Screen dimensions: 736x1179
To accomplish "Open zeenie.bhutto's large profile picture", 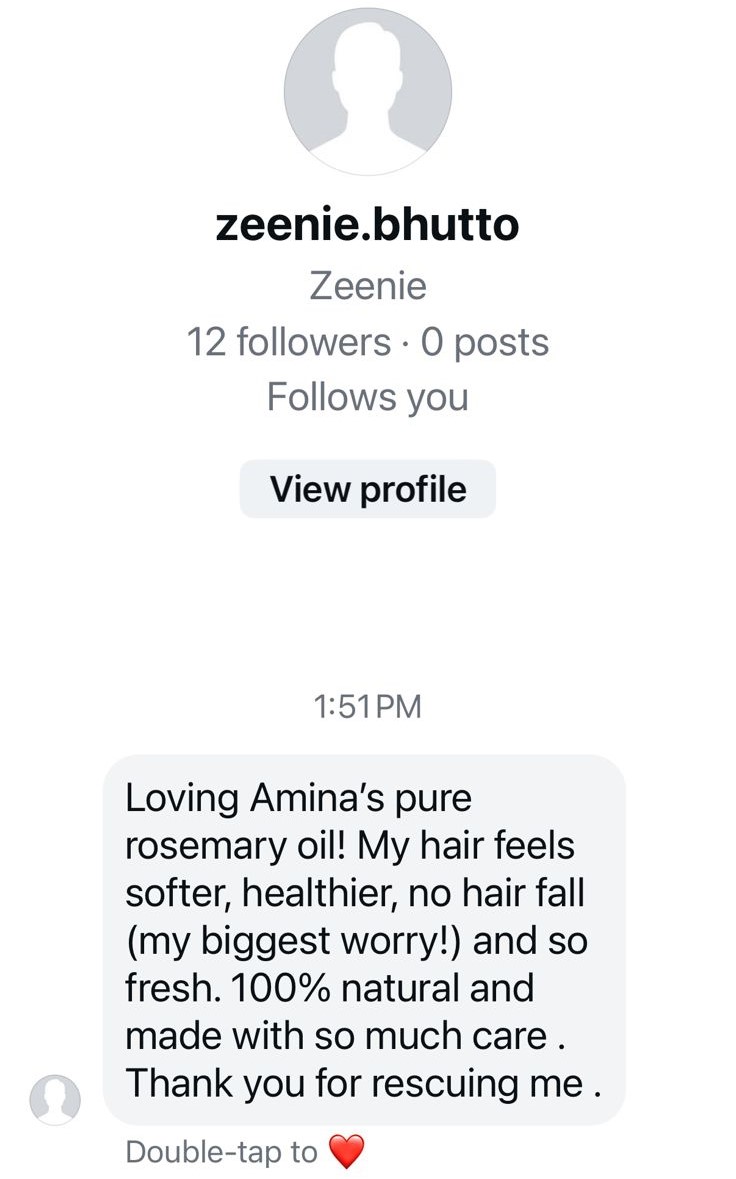I will click(368, 91).
